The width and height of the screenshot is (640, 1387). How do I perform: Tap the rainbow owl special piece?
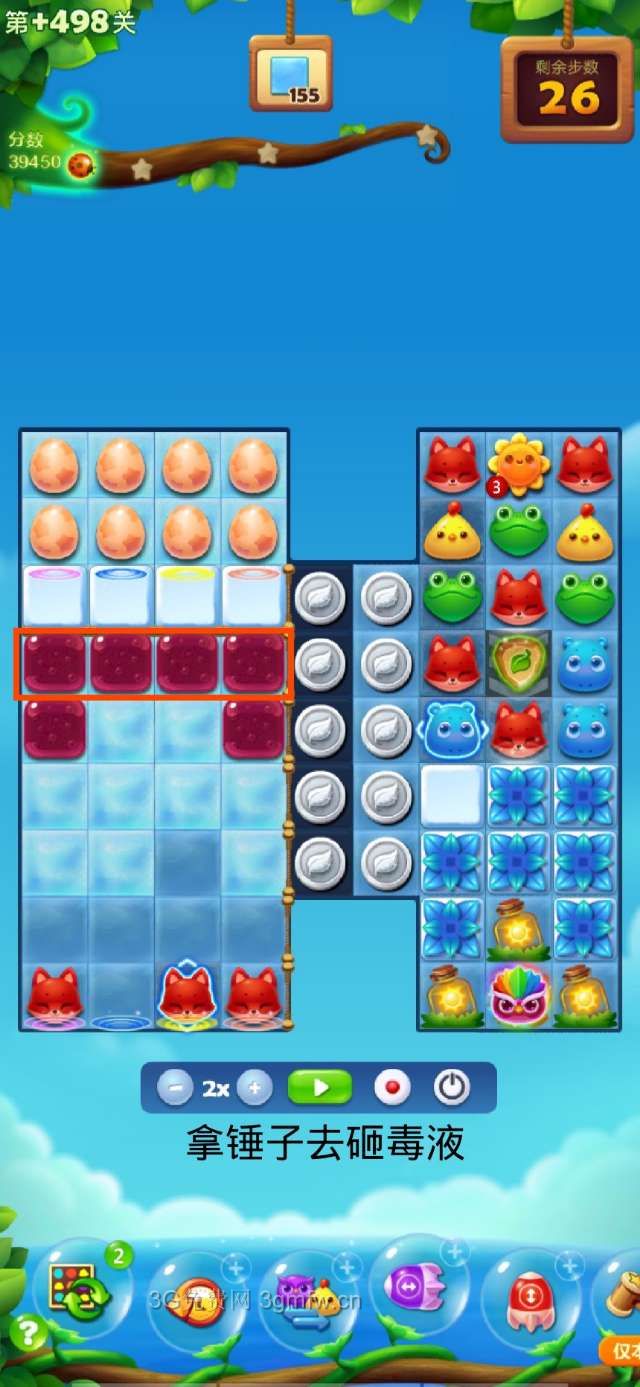point(518,994)
